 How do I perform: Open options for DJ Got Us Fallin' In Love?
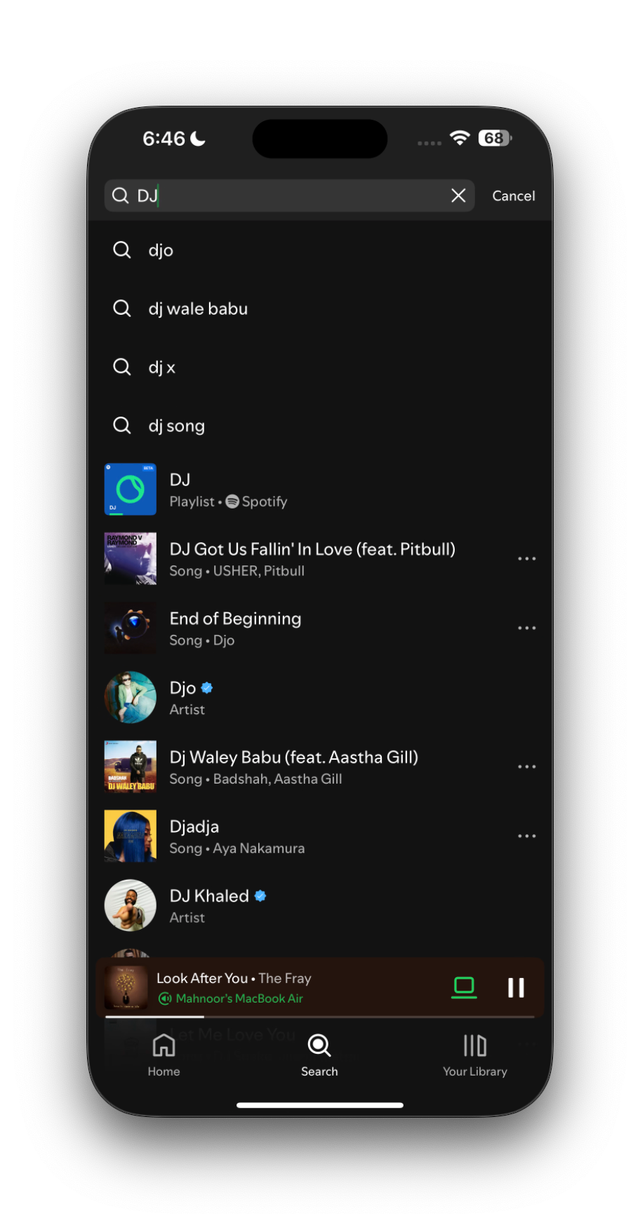pos(527,559)
